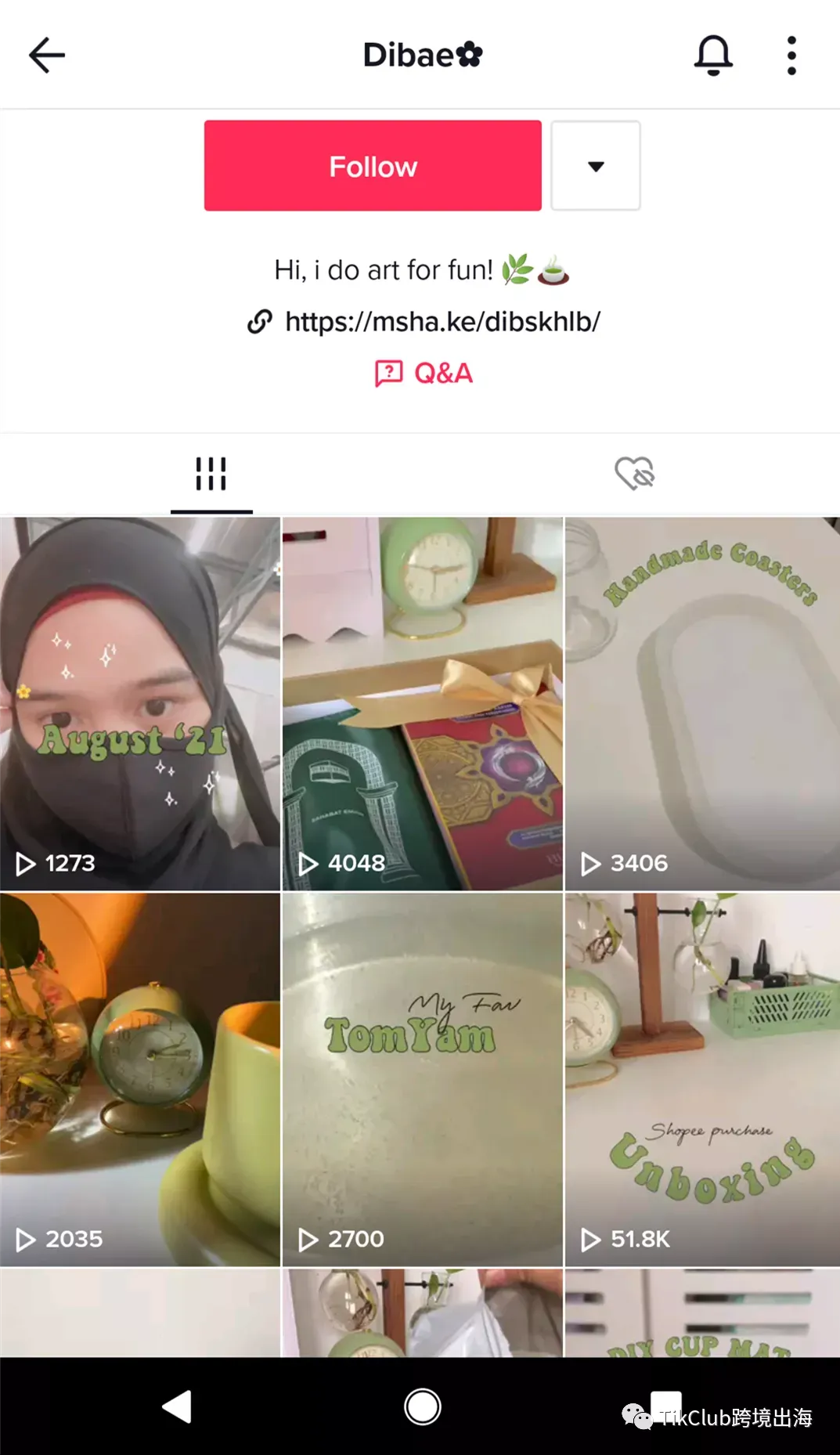Watch the Handmade Coasters video
Viewport: 840px width, 1455px height.
click(x=702, y=703)
